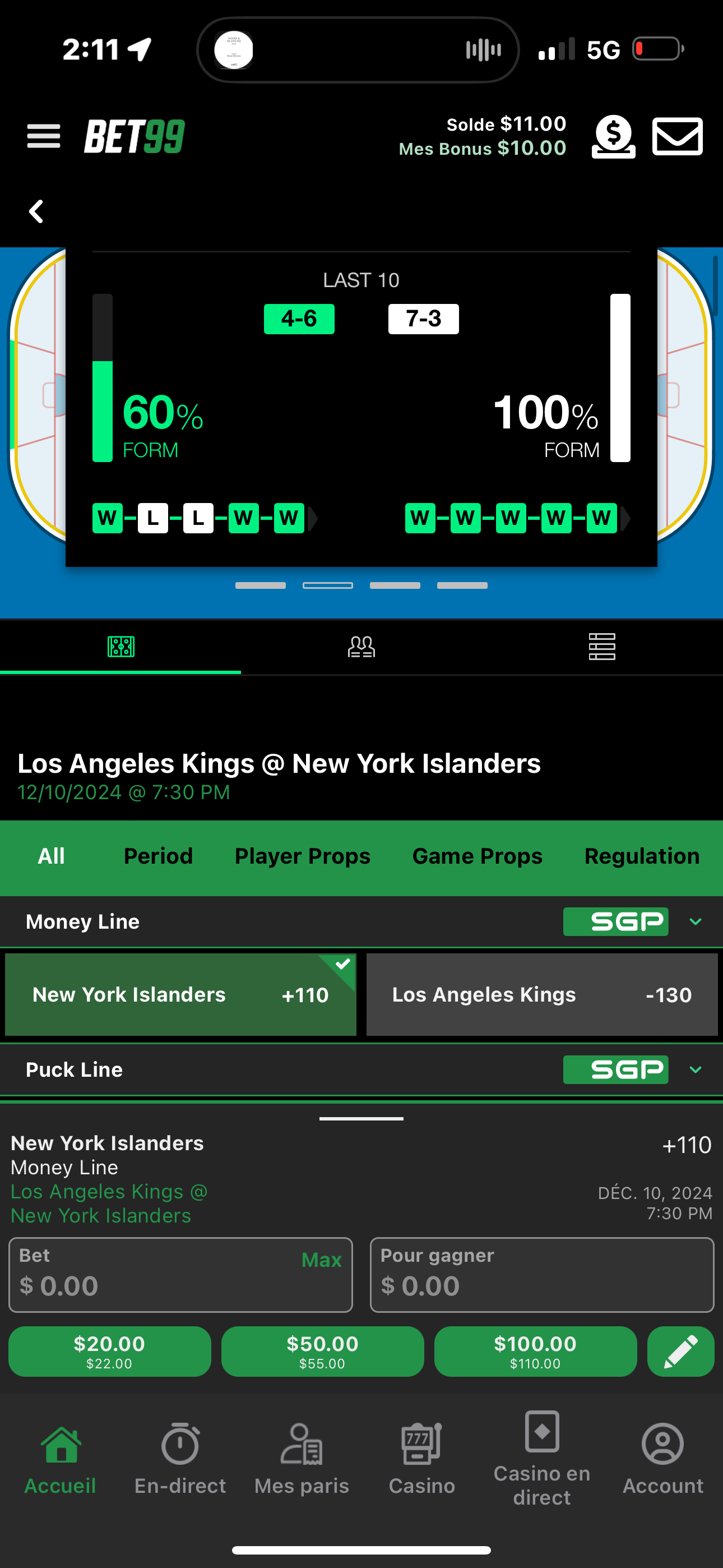Pick Los Angeles Kings at -130
The height and width of the screenshot is (1568, 723).
coord(541,995)
